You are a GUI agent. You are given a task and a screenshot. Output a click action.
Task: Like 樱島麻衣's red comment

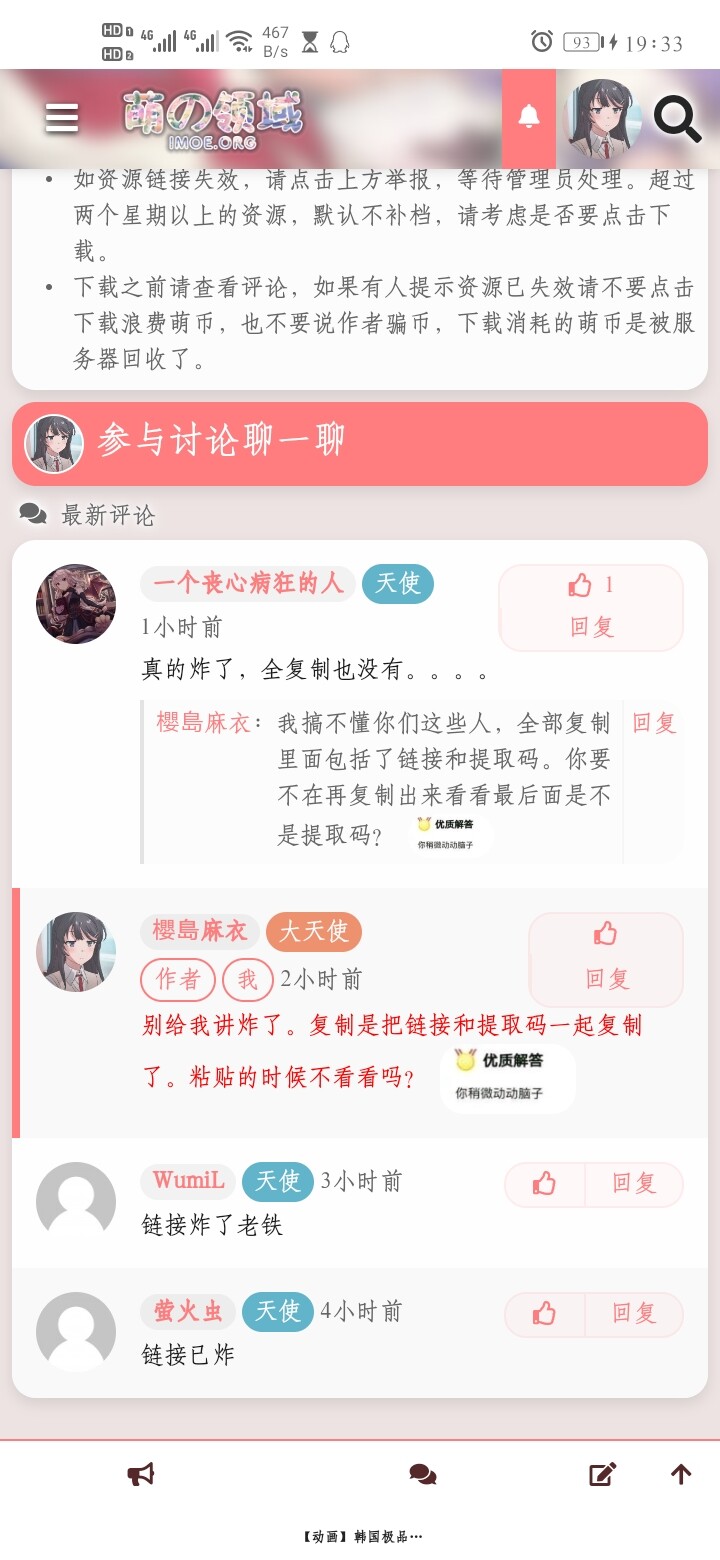[605, 934]
